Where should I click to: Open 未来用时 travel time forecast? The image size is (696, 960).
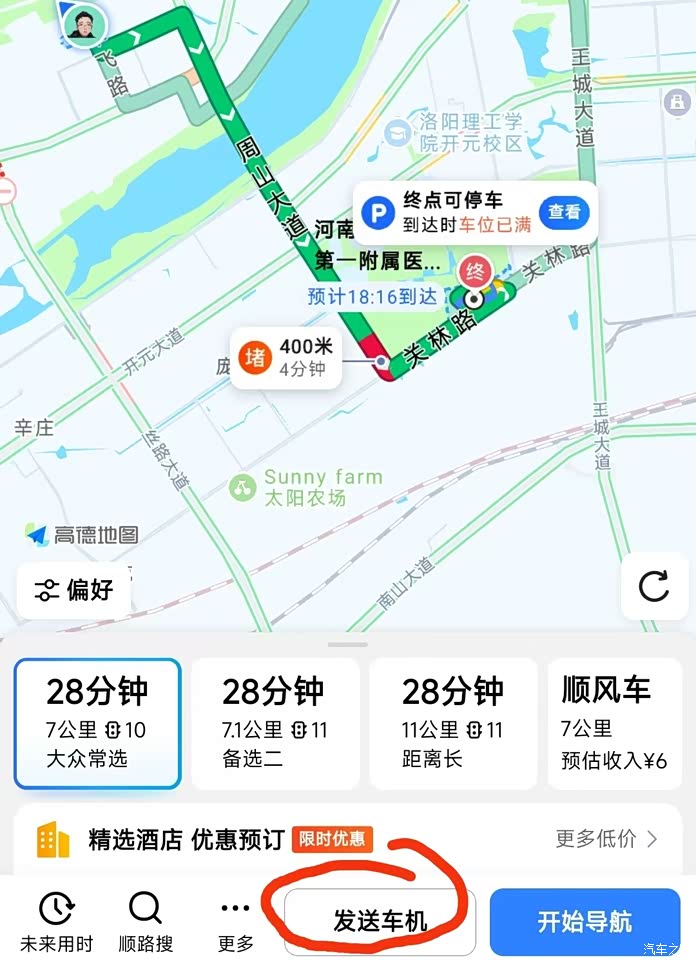pyautogui.click(x=56, y=921)
